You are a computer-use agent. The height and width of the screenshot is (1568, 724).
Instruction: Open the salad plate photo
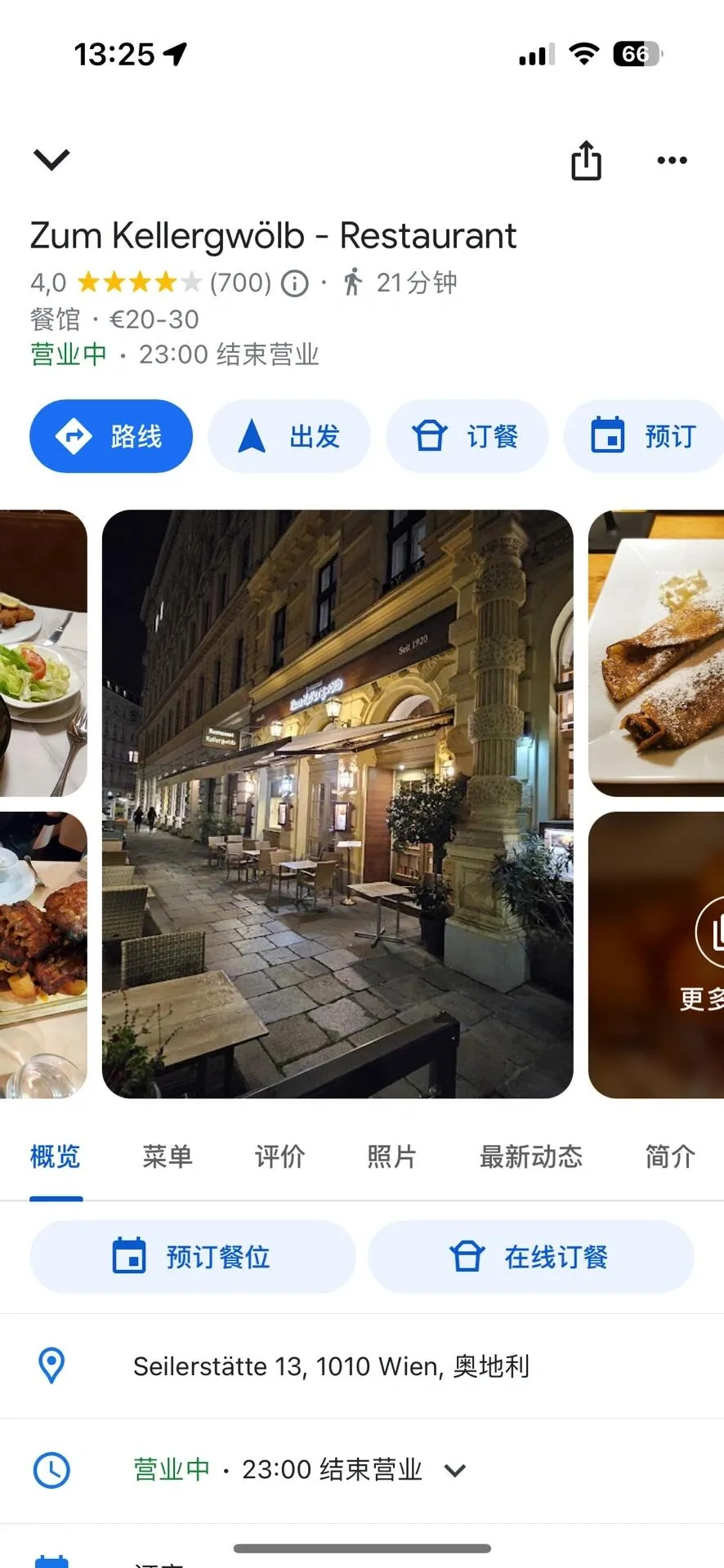pyautogui.click(x=42, y=653)
